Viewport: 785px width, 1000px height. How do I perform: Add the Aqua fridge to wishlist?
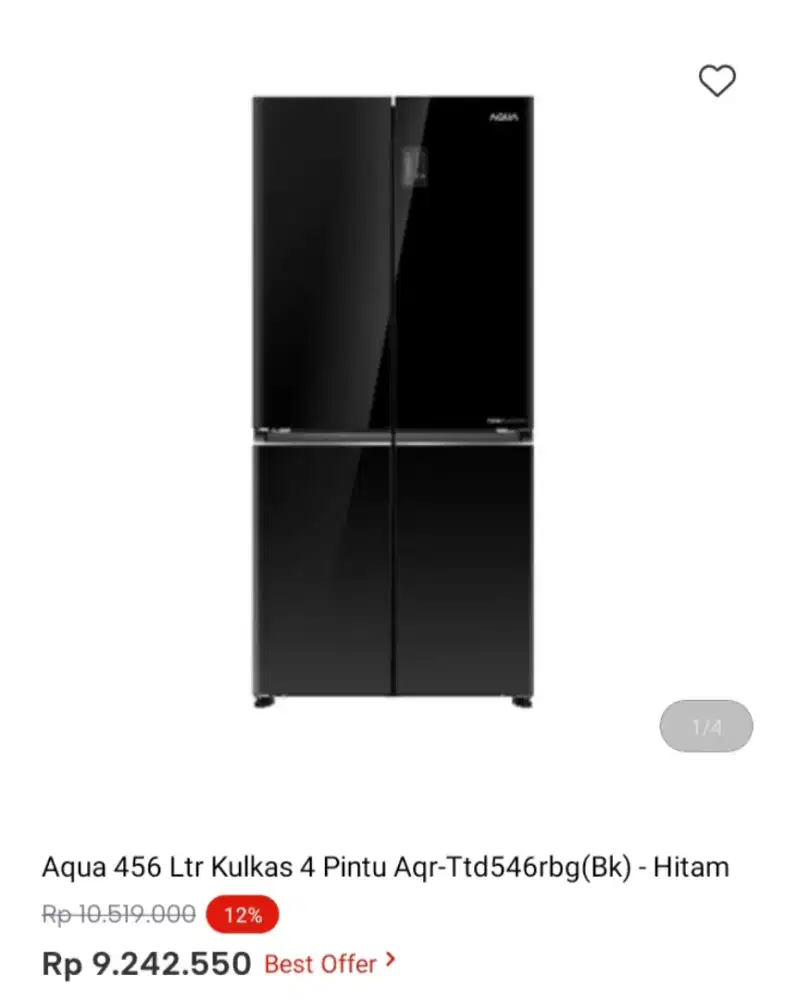pos(716,81)
